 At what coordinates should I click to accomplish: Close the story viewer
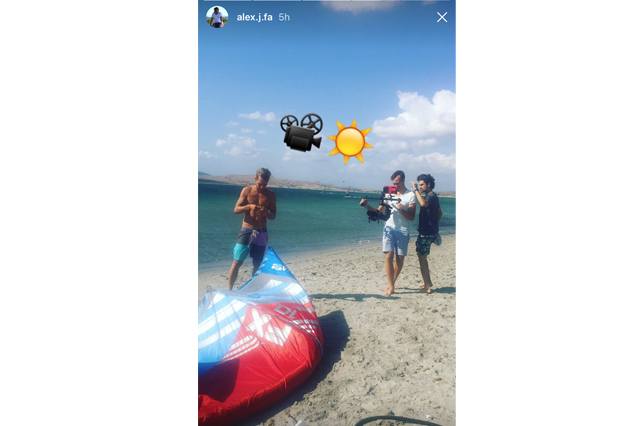(x=442, y=17)
